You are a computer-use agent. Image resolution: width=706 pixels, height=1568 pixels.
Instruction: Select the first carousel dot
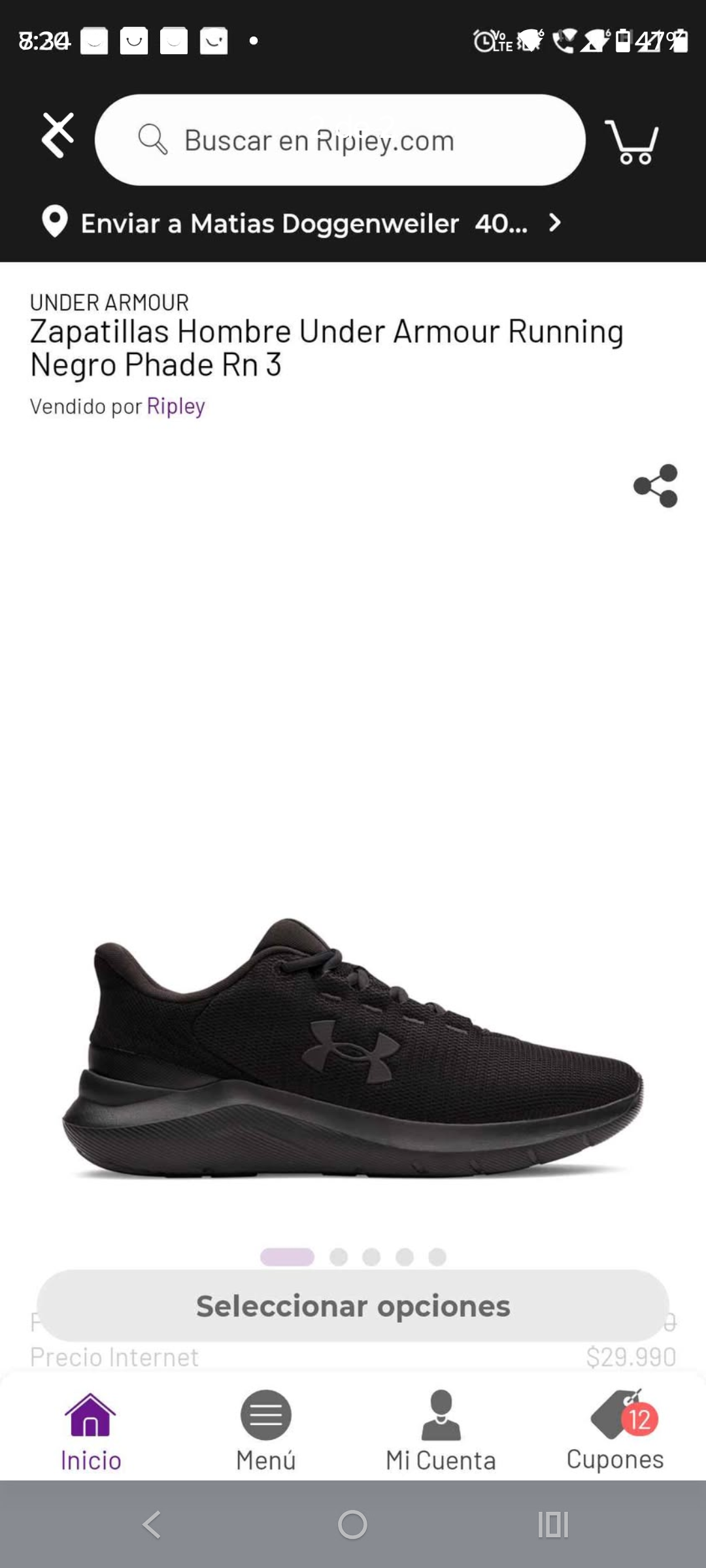point(287,1256)
